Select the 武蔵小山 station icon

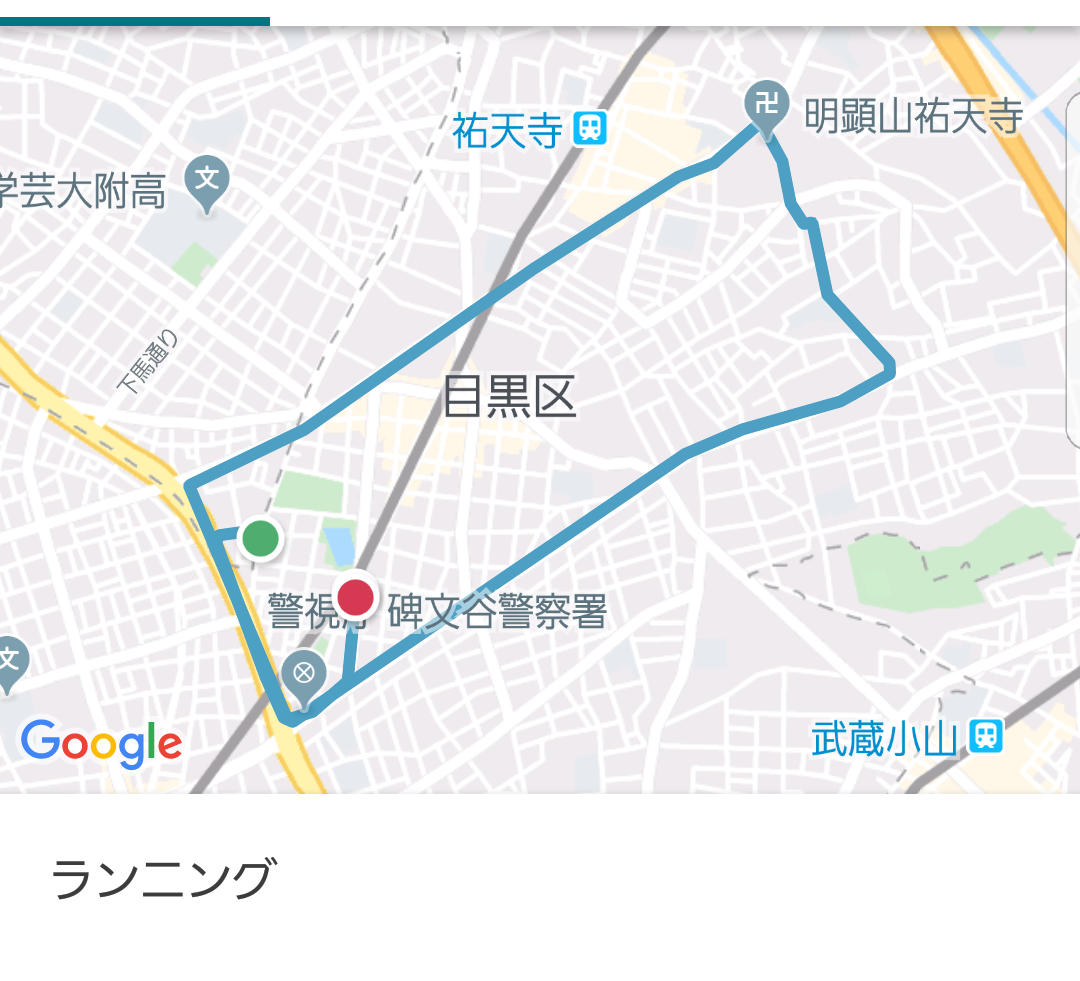coord(987,737)
